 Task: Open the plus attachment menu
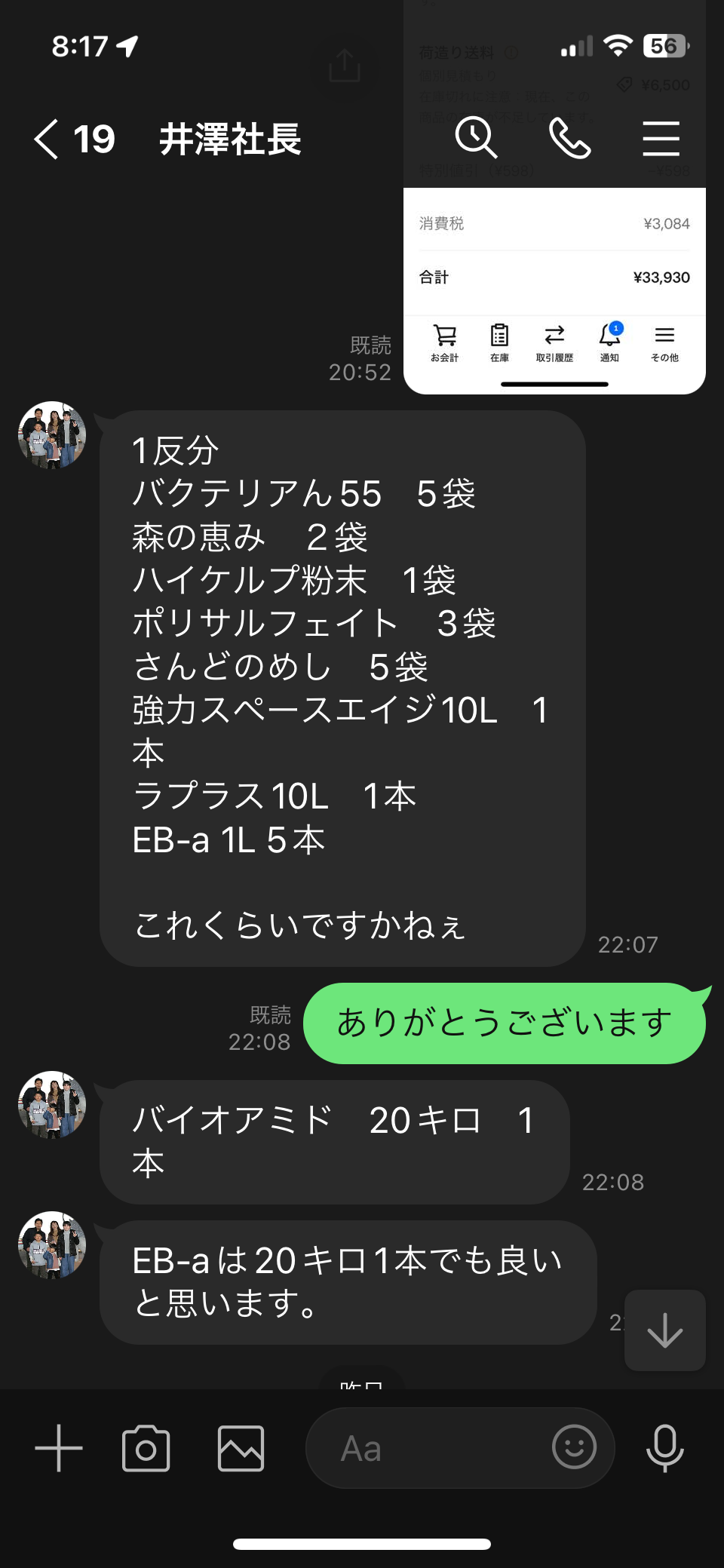coord(59,1448)
